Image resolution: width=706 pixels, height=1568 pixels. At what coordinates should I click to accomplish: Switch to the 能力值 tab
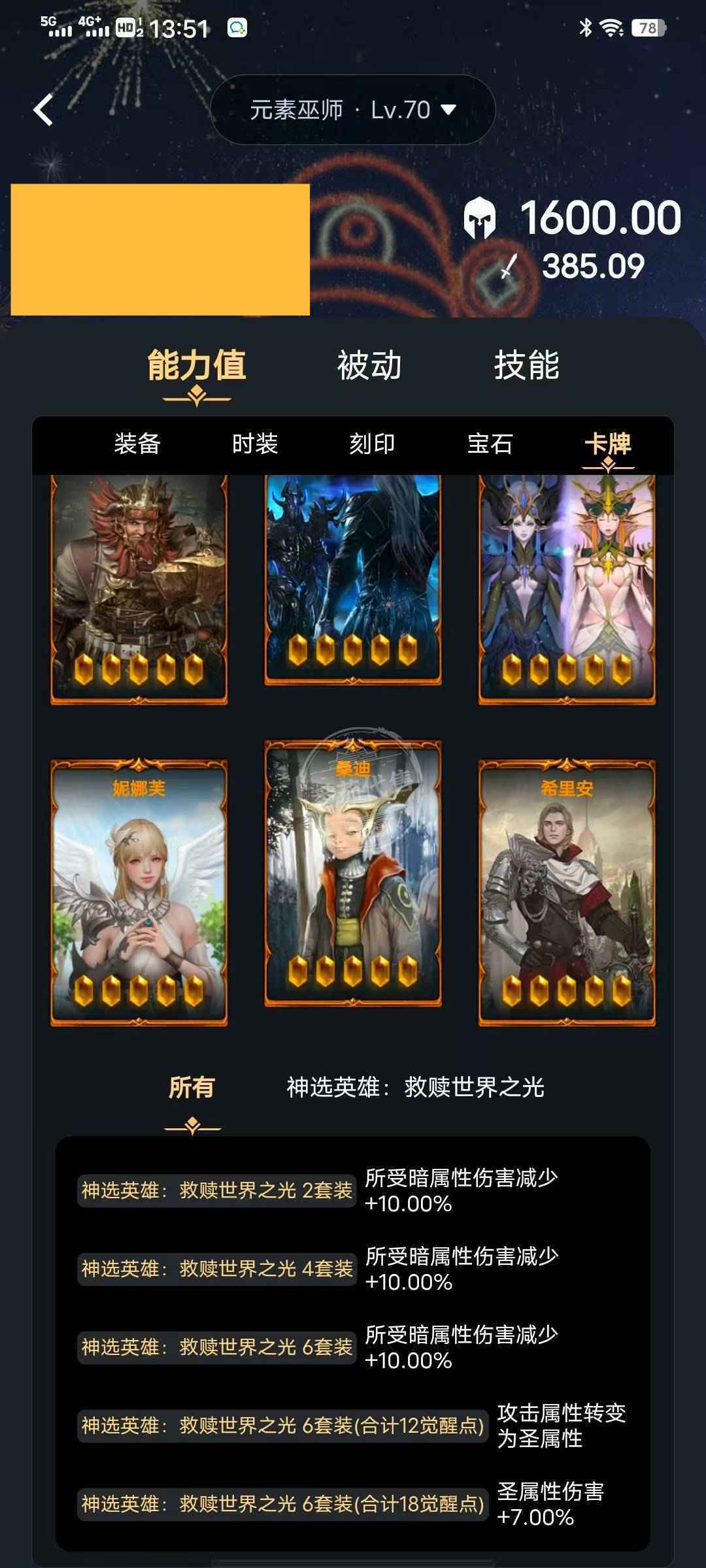(x=196, y=366)
